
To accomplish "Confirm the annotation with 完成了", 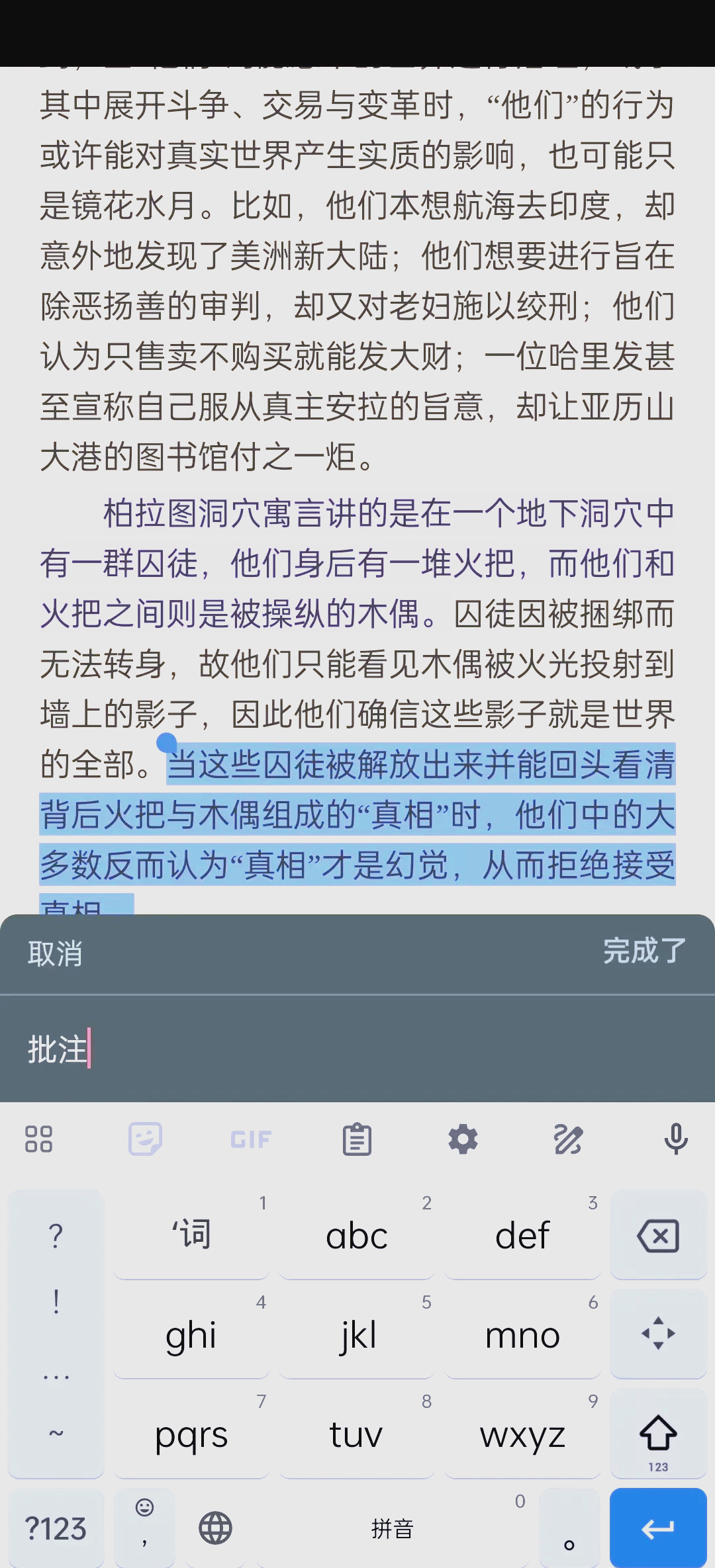I will point(644,951).
